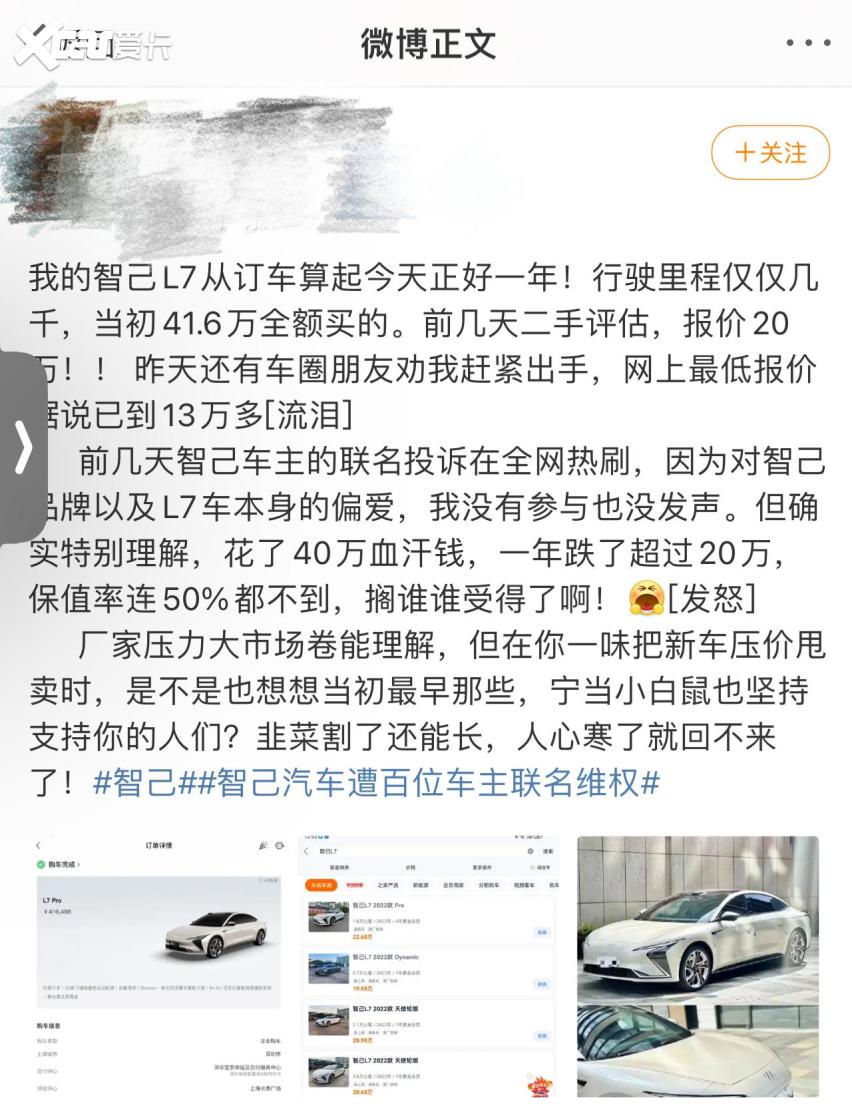This screenshot has height=1110, width=852.
Task: Open the #智己# hashtag topic
Action: [x=134, y=782]
